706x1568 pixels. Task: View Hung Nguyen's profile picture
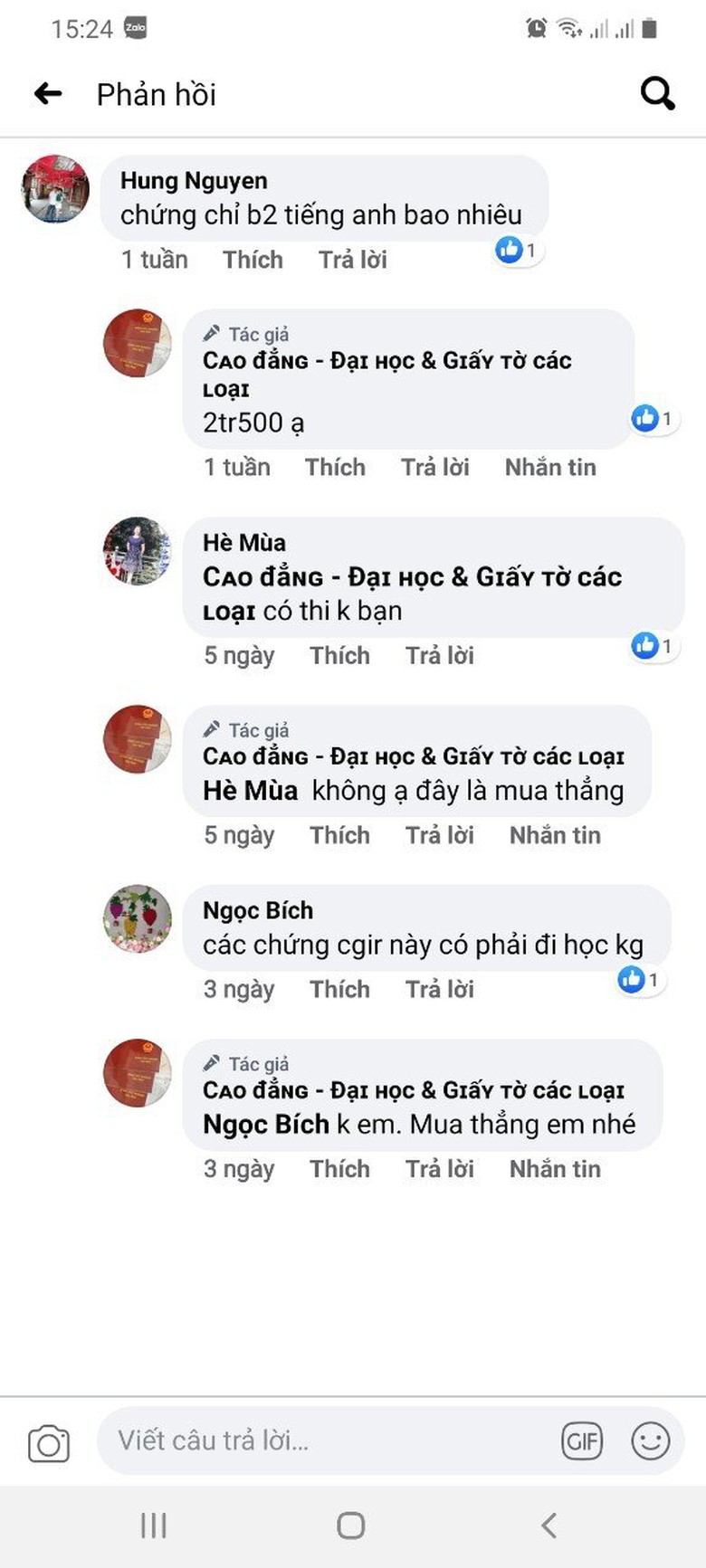tap(55, 189)
